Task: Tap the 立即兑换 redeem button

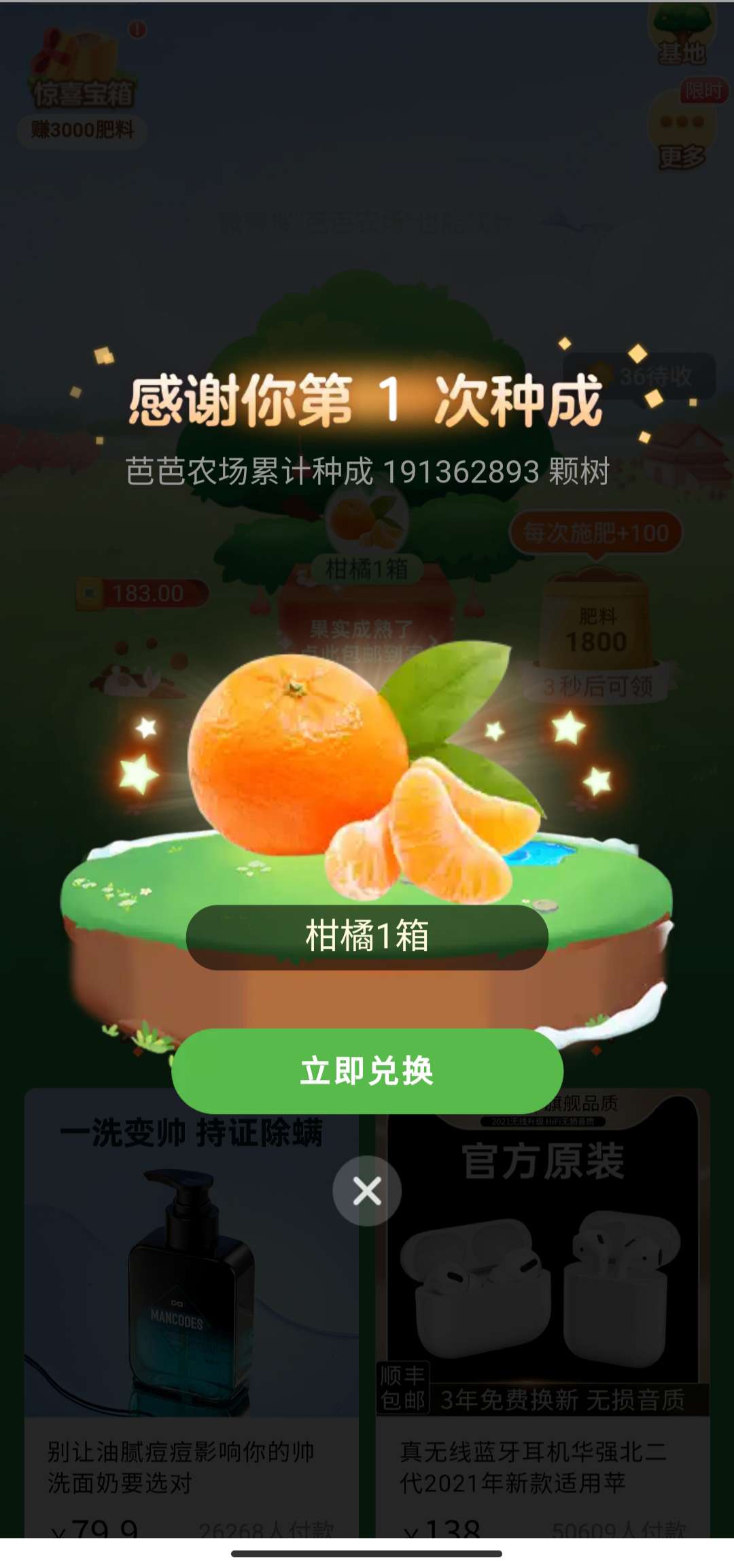Action: pos(367,1070)
